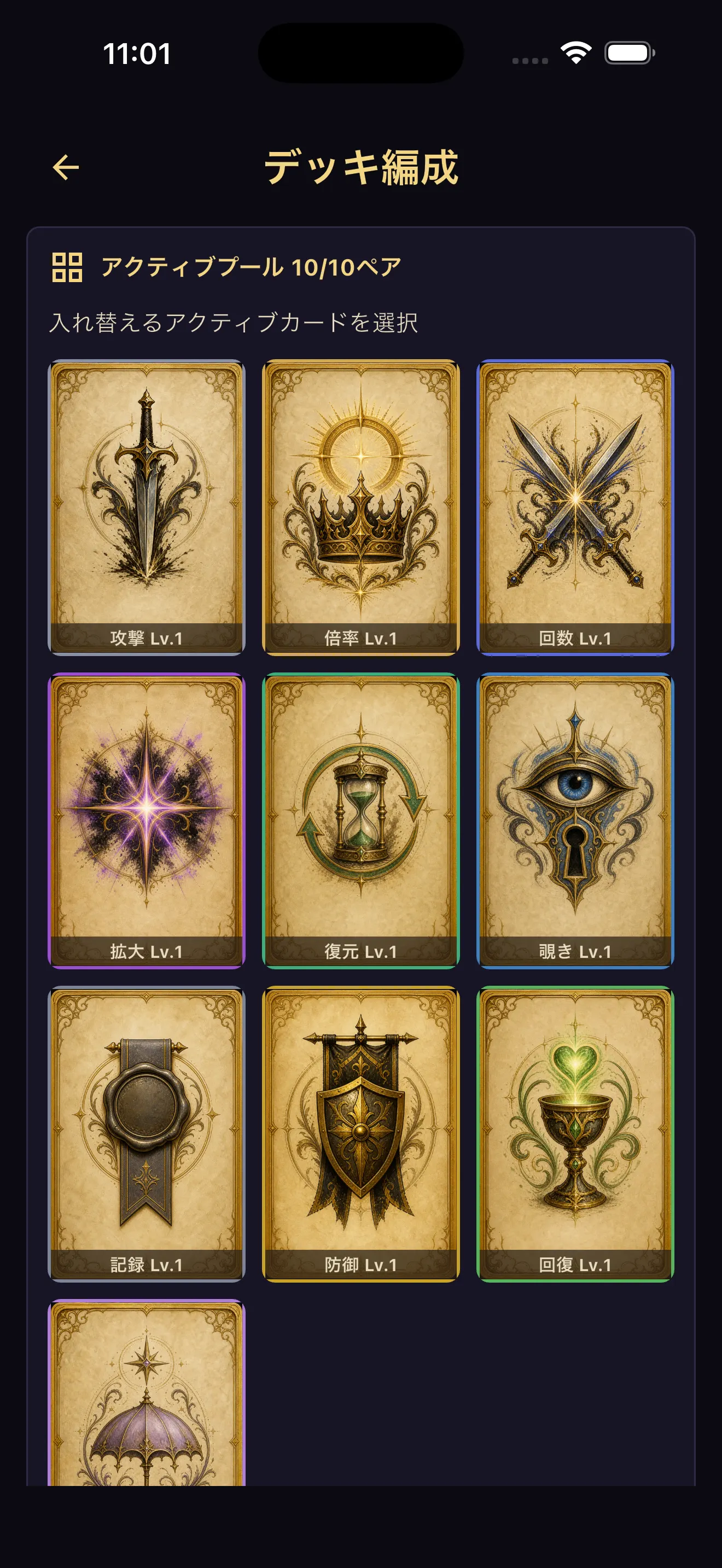Select the 防御 Lv.1 shield card
The image size is (722, 1568).
click(361, 1134)
